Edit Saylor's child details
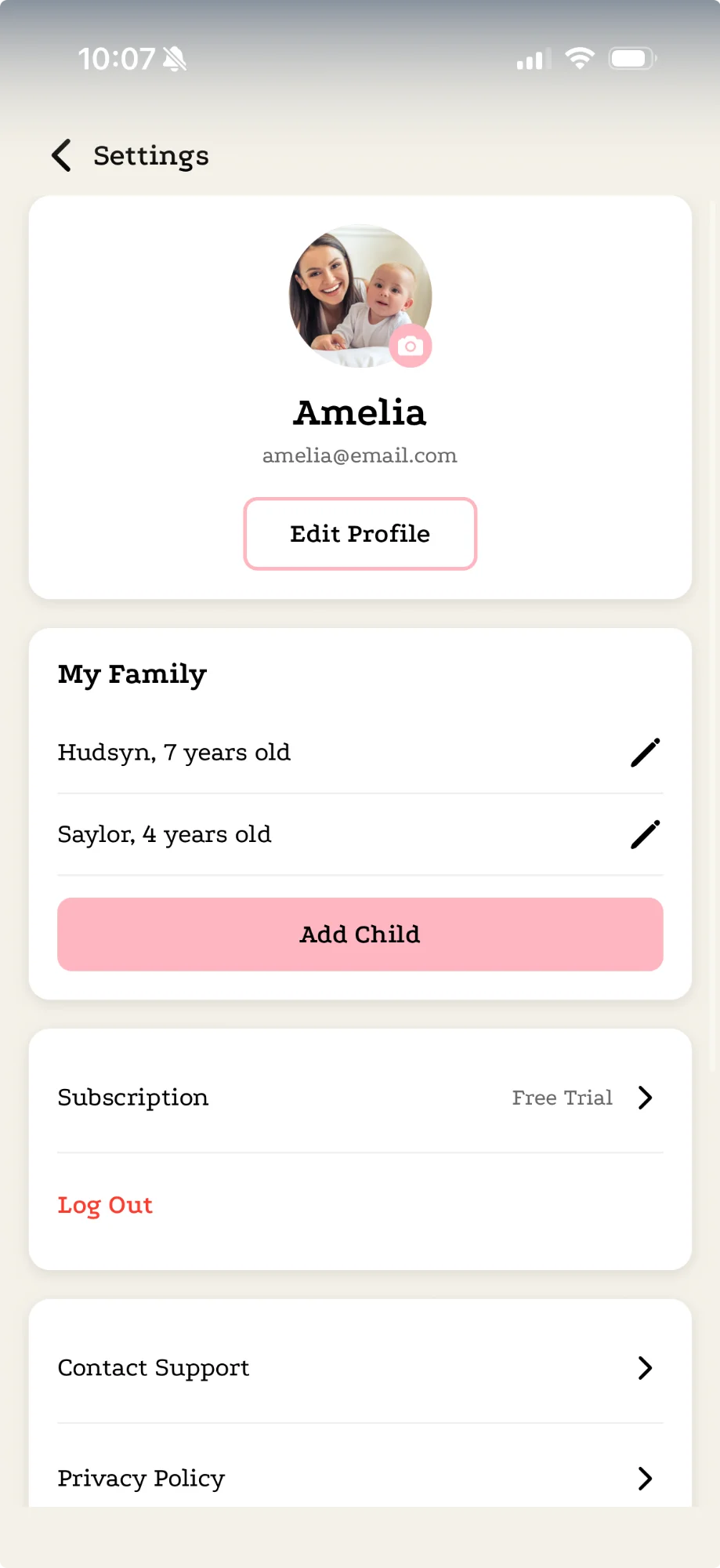Viewport: 720px width, 1568px height. (645, 834)
